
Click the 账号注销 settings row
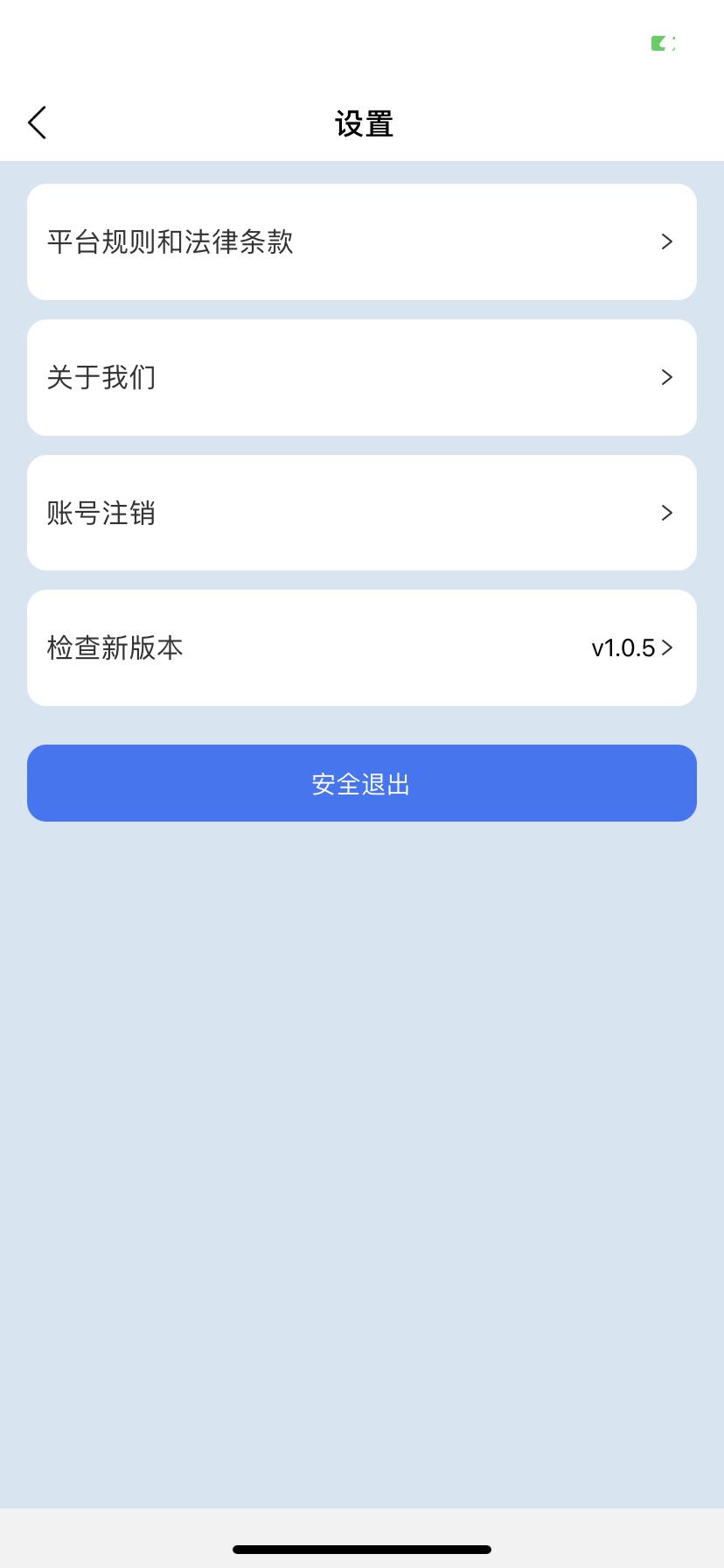point(362,513)
